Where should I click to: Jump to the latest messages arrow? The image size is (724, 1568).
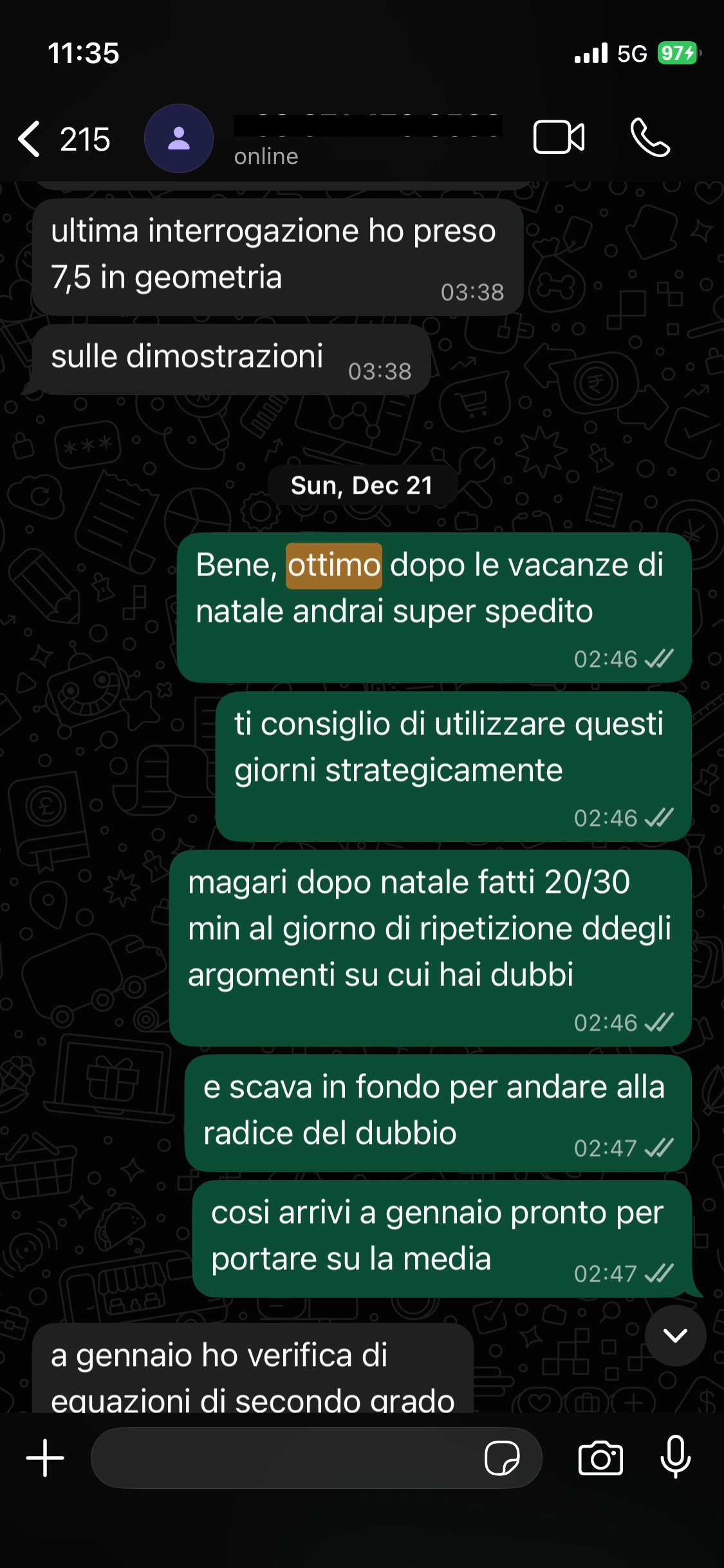(675, 1336)
